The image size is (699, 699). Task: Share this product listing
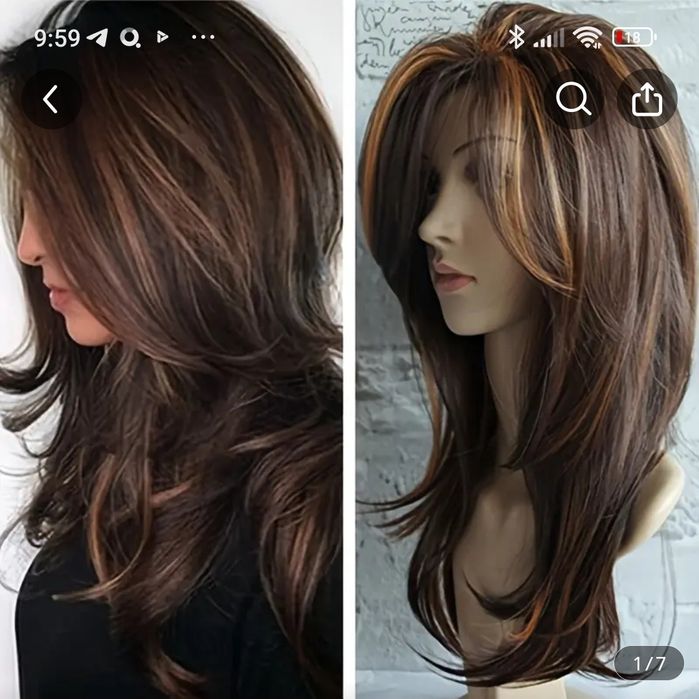(x=647, y=99)
